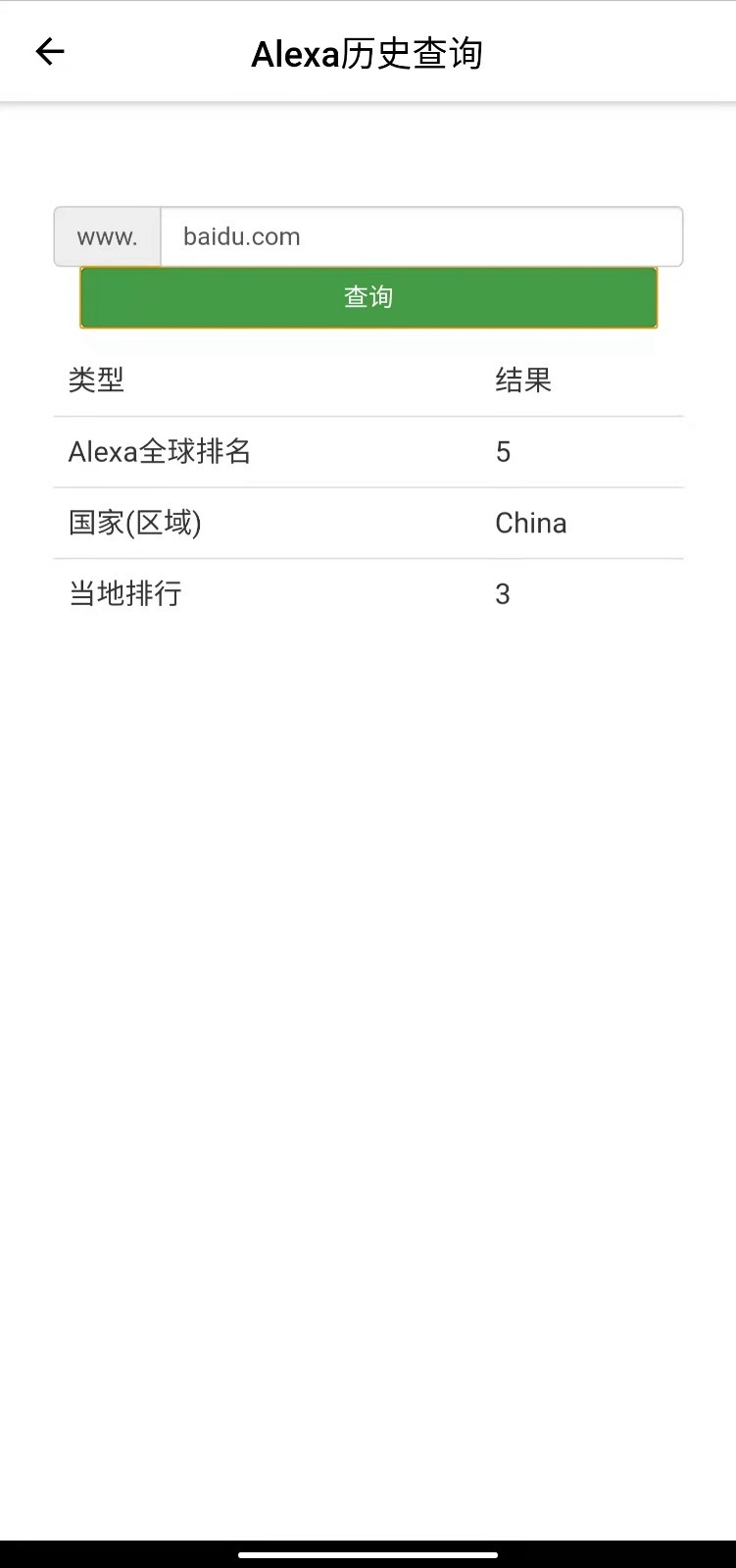Tap the Android gesture bar at bottom
Viewport: 736px width, 1568px height.
coord(368,1553)
